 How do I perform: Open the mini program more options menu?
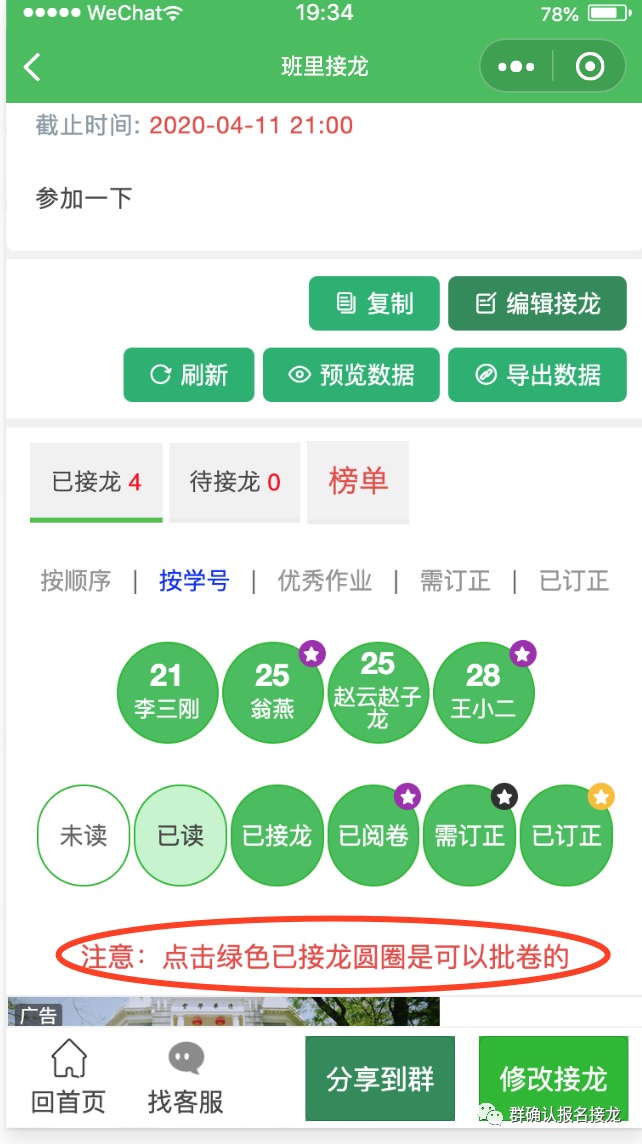pyautogui.click(x=516, y=67)
